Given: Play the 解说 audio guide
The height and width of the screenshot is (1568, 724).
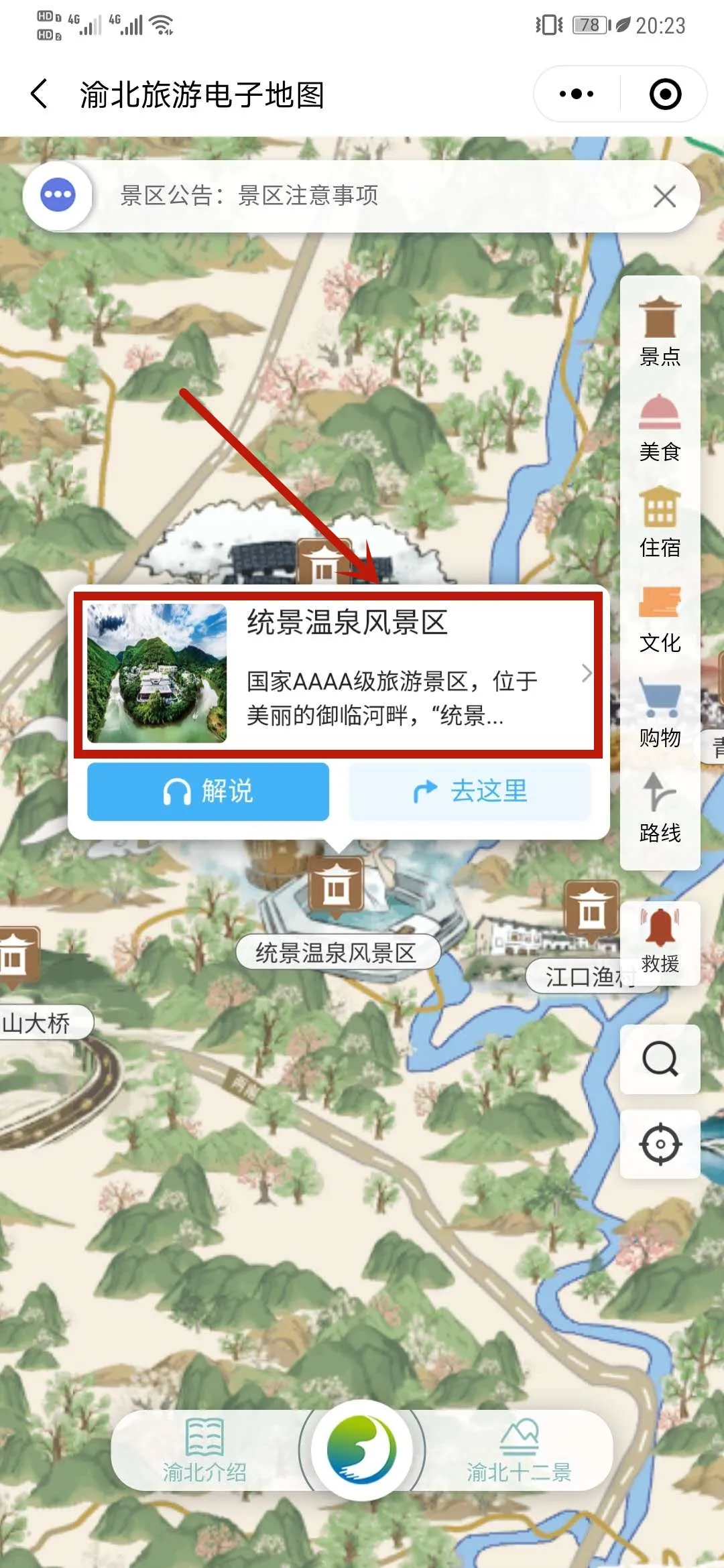Looking at the screenshot, I should 208,791.
